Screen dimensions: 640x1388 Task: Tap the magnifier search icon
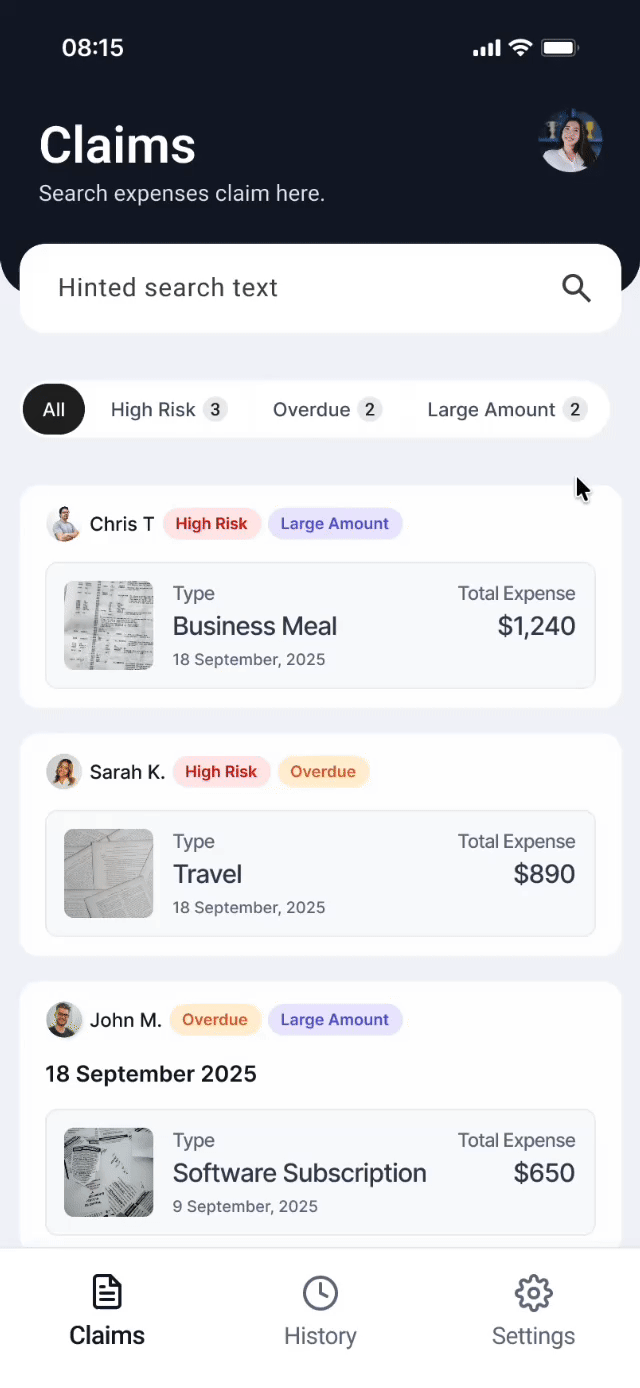coord(576,288)
